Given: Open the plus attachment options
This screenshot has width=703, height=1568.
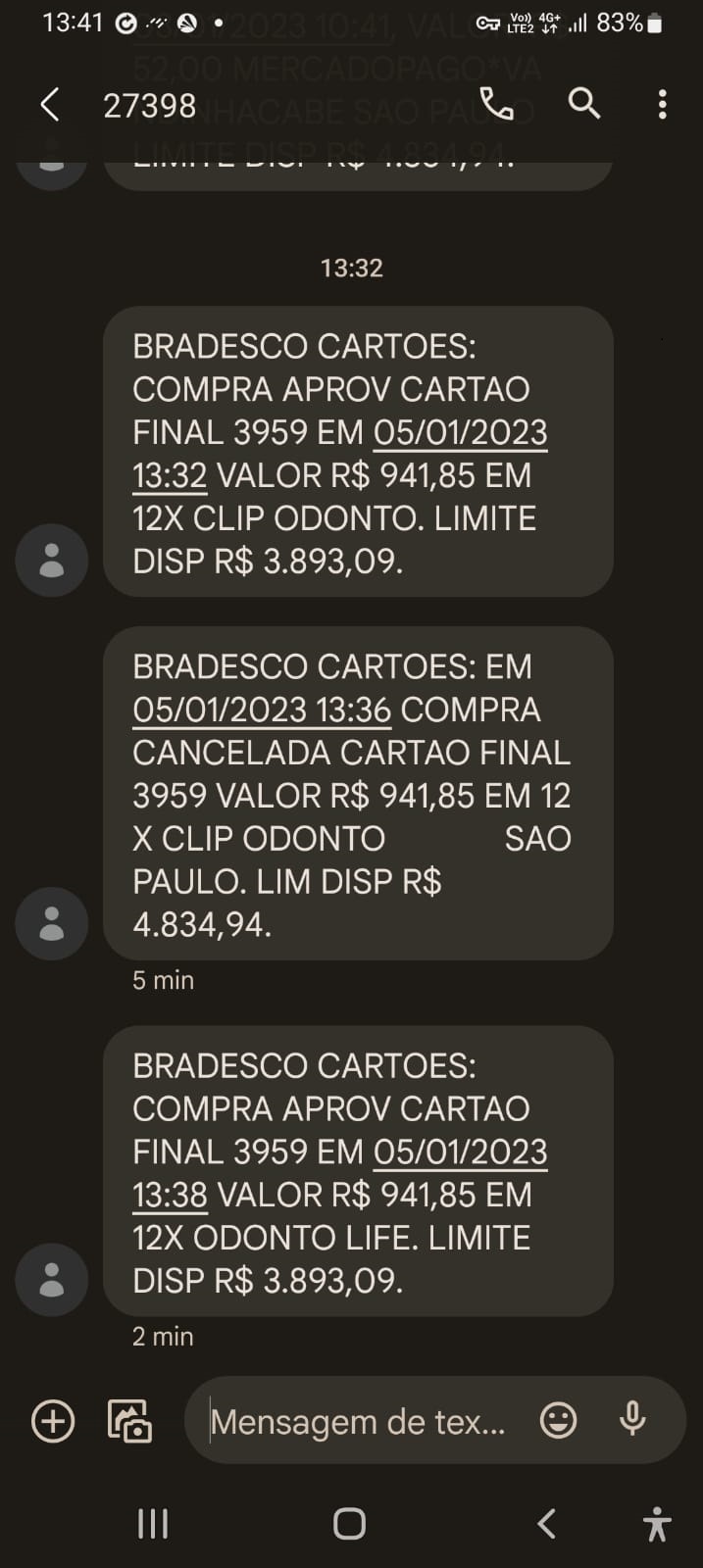Looking at the screenshot, I should (53, 1421).
